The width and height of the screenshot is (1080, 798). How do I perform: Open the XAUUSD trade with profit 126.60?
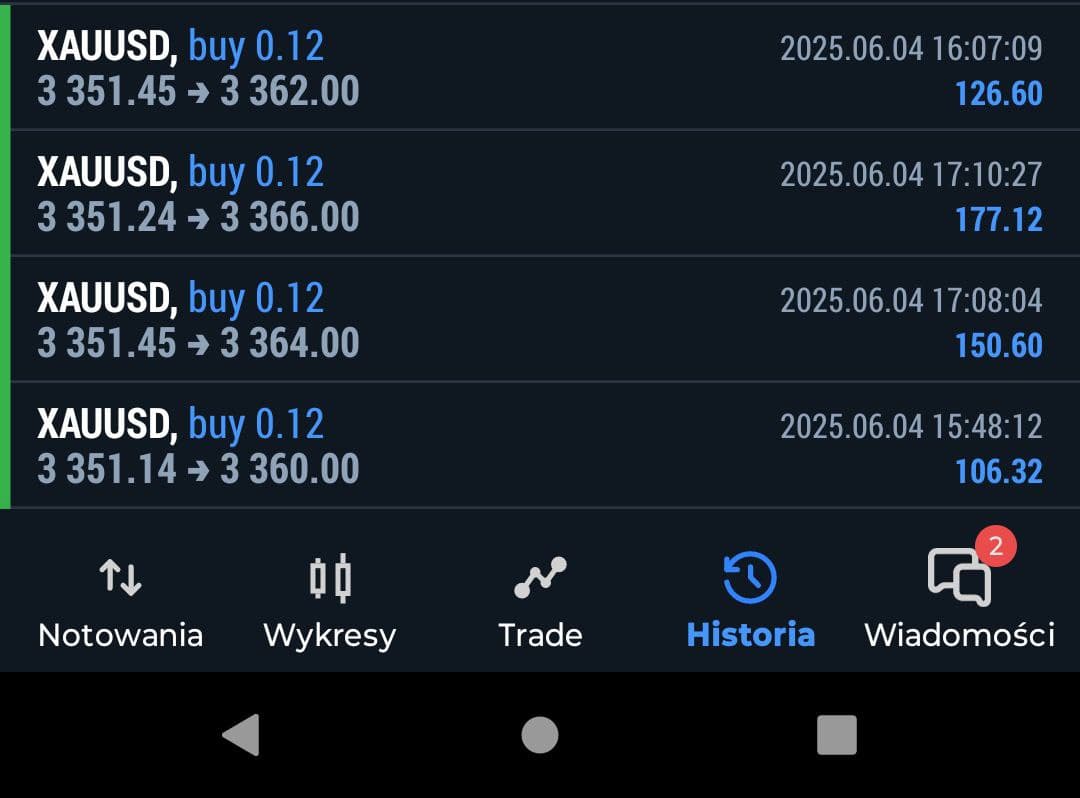pyautogui.click(x=540, y=69)
